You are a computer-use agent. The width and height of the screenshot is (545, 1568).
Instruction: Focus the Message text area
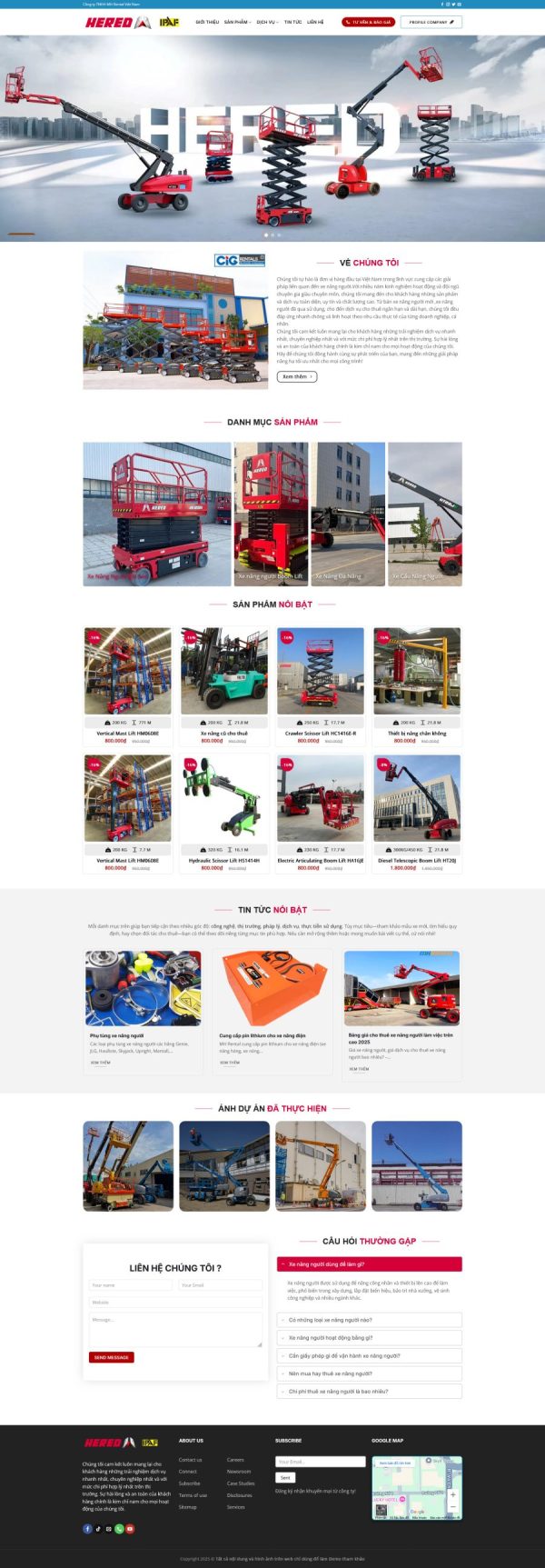[175, 1331]
